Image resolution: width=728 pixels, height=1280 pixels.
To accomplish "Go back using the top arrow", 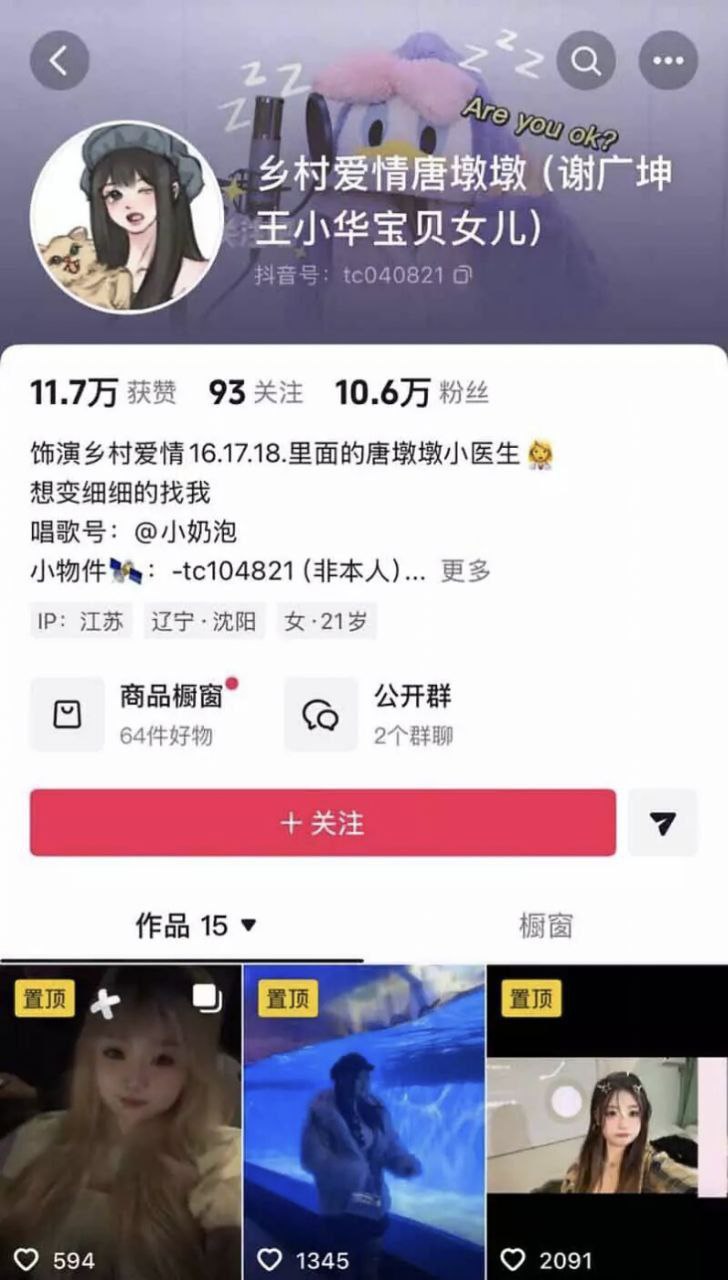I will tap(59, 60).
